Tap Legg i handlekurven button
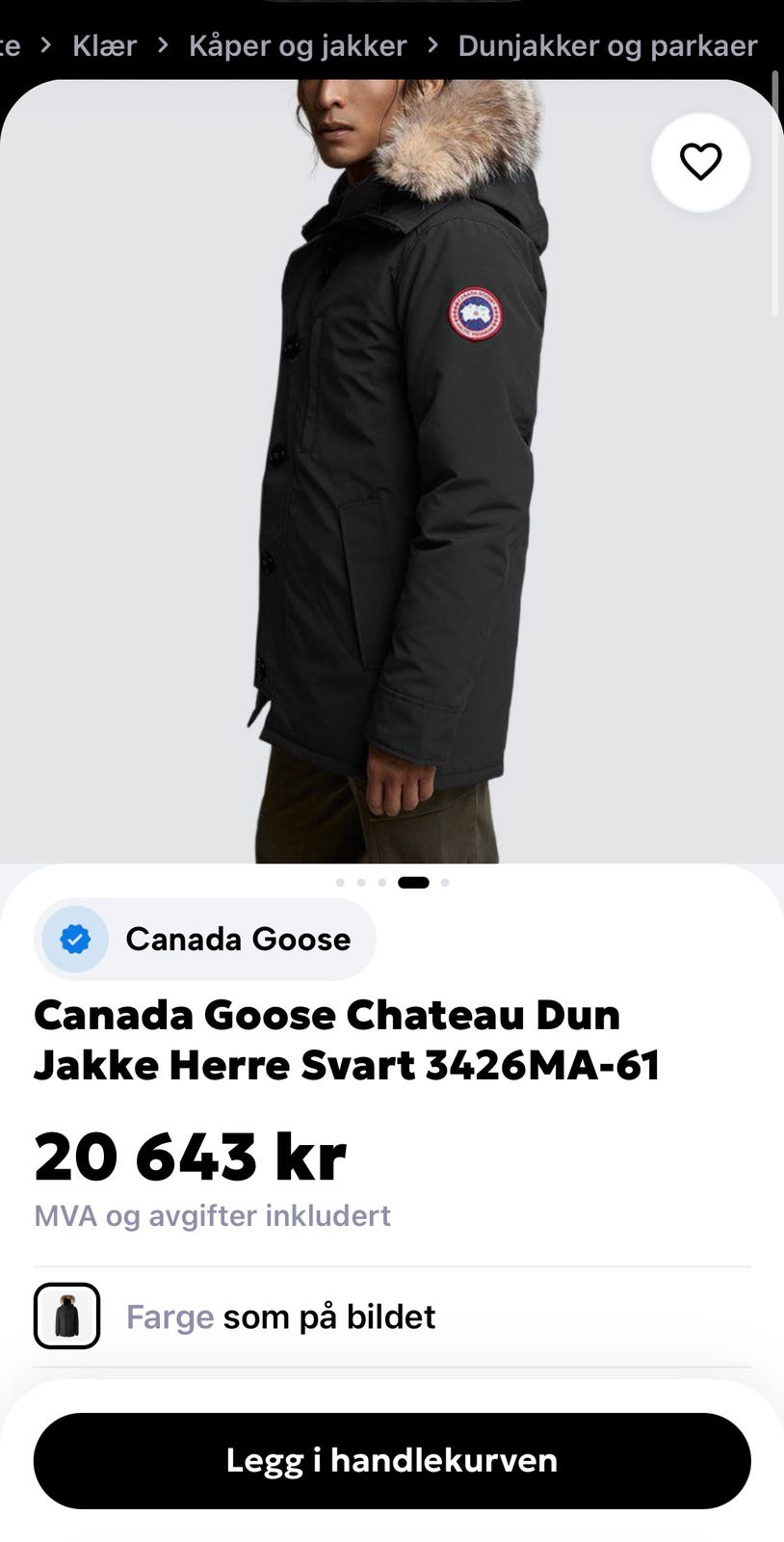 coord(392,1460)
